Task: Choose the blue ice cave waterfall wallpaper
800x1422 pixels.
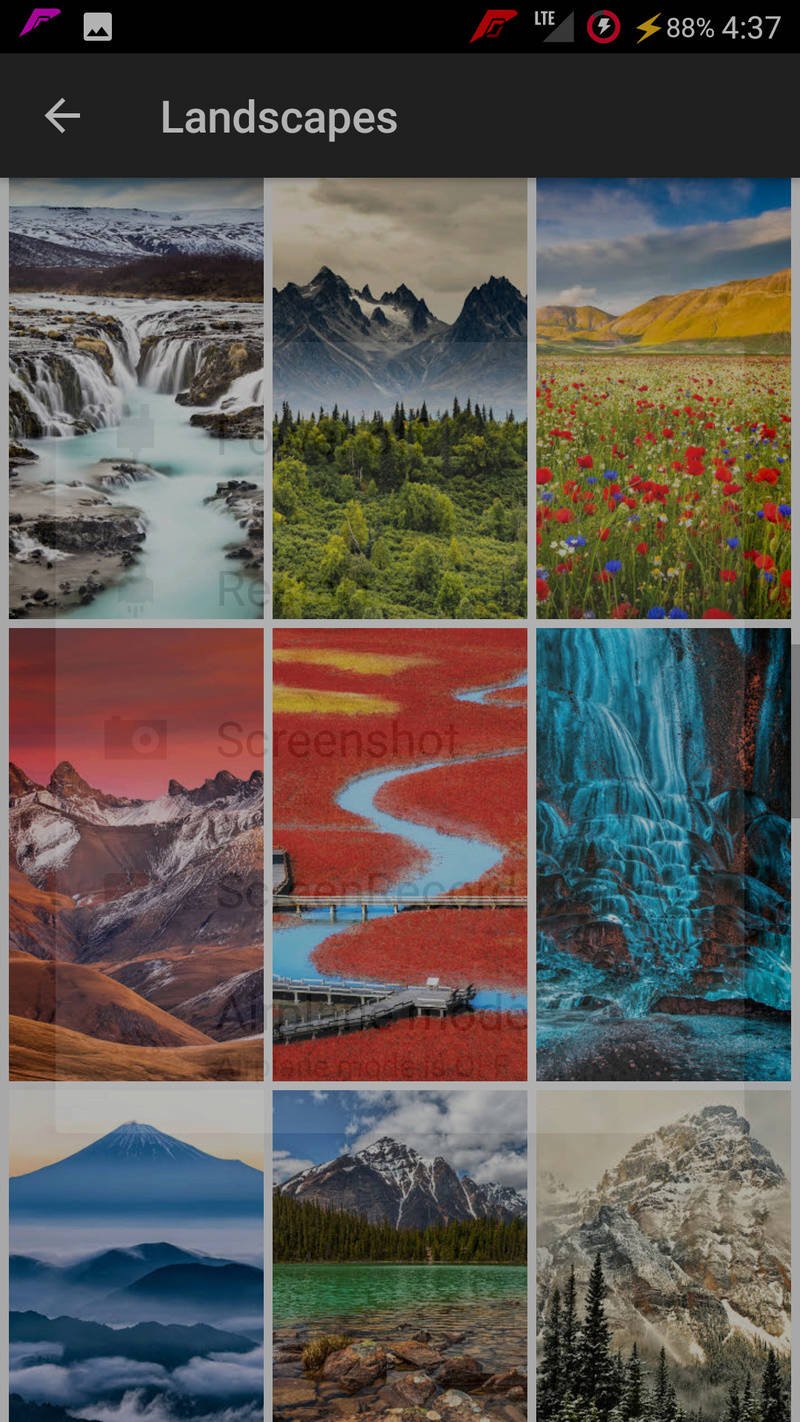Action: [663, 854]
